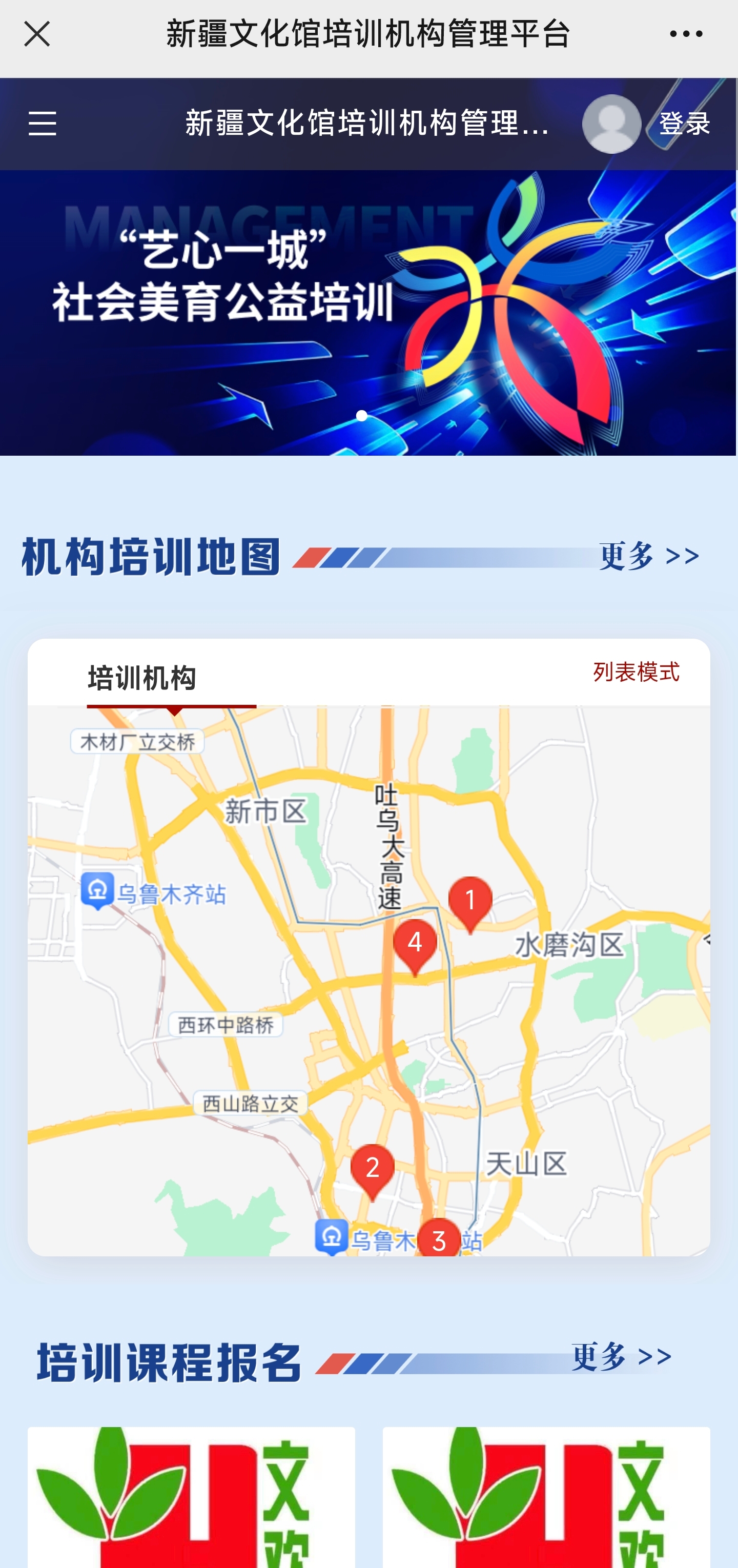View more in 机构培训地图 section
Screen dimensions: 738x1568
pyautogui.click(x=648, y=556)
